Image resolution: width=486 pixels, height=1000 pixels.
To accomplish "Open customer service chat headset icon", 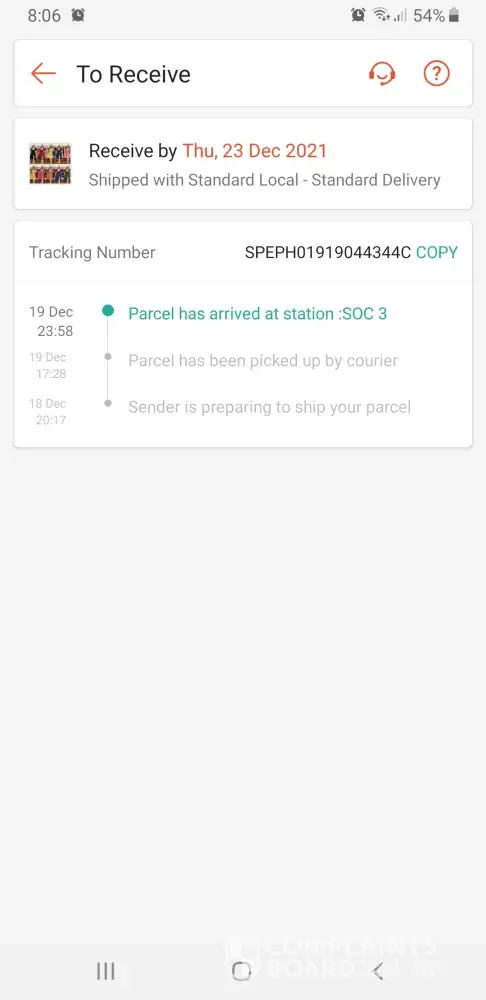I will (382, 73).
